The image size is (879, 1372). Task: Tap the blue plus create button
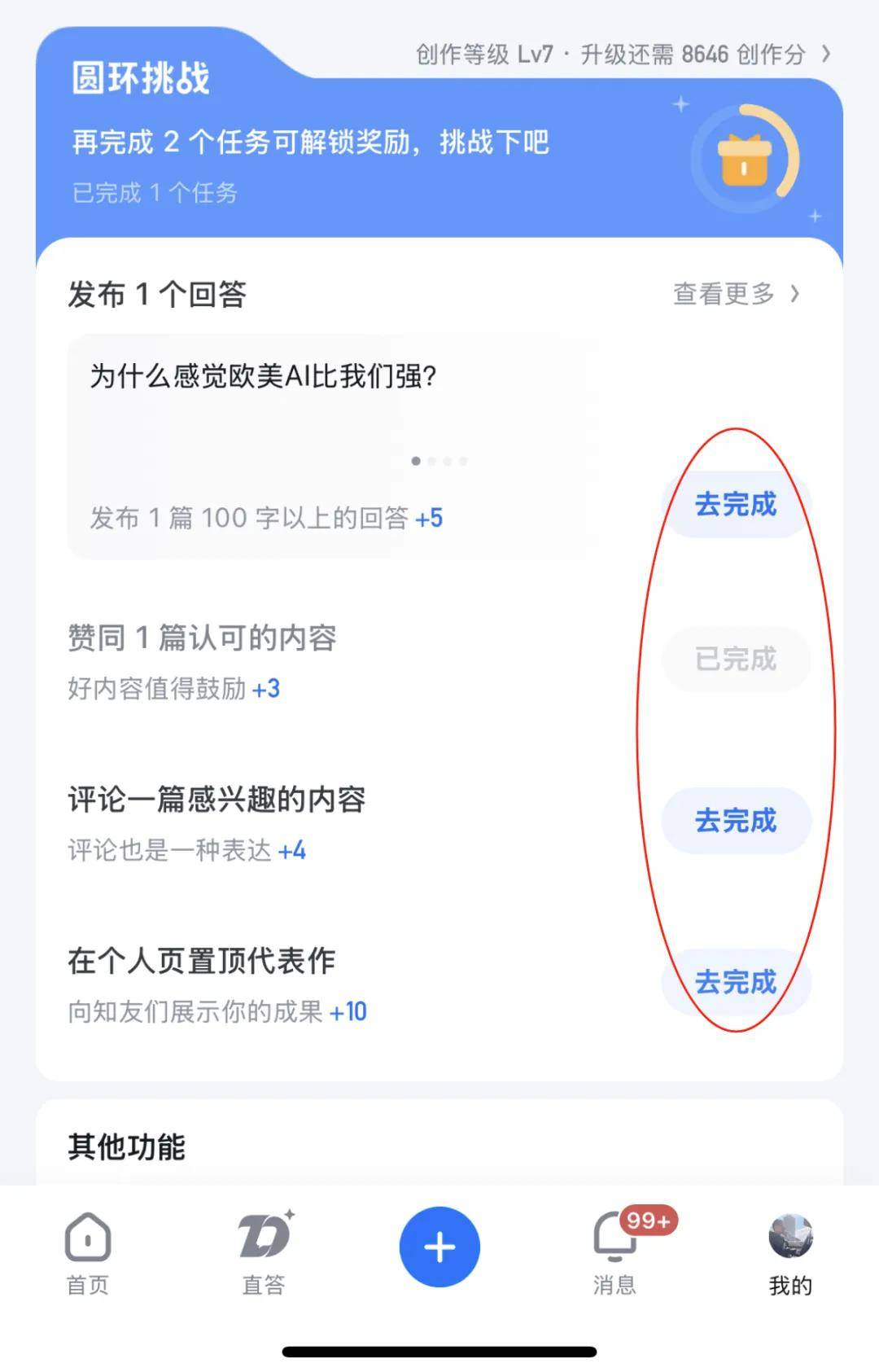439,1246
